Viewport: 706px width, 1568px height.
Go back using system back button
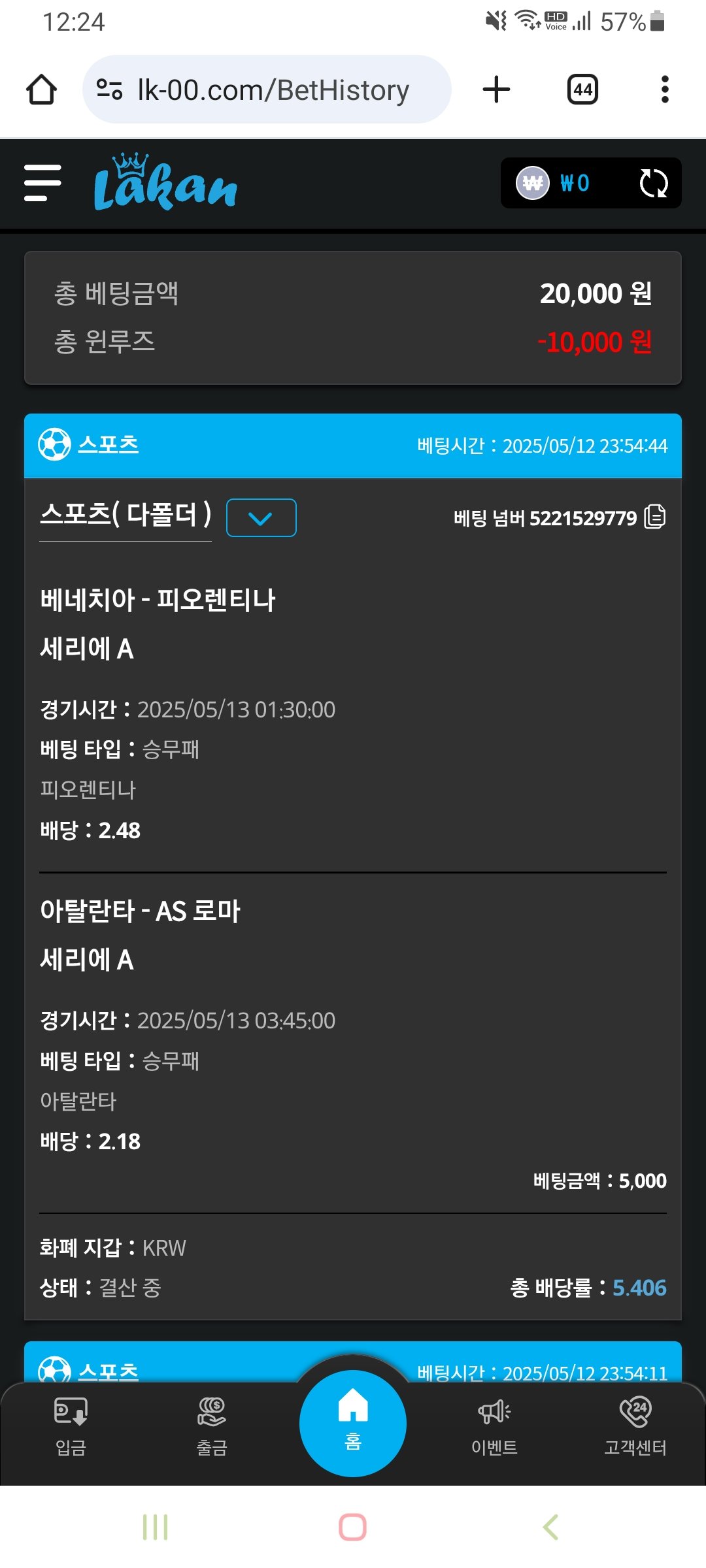550,1527
